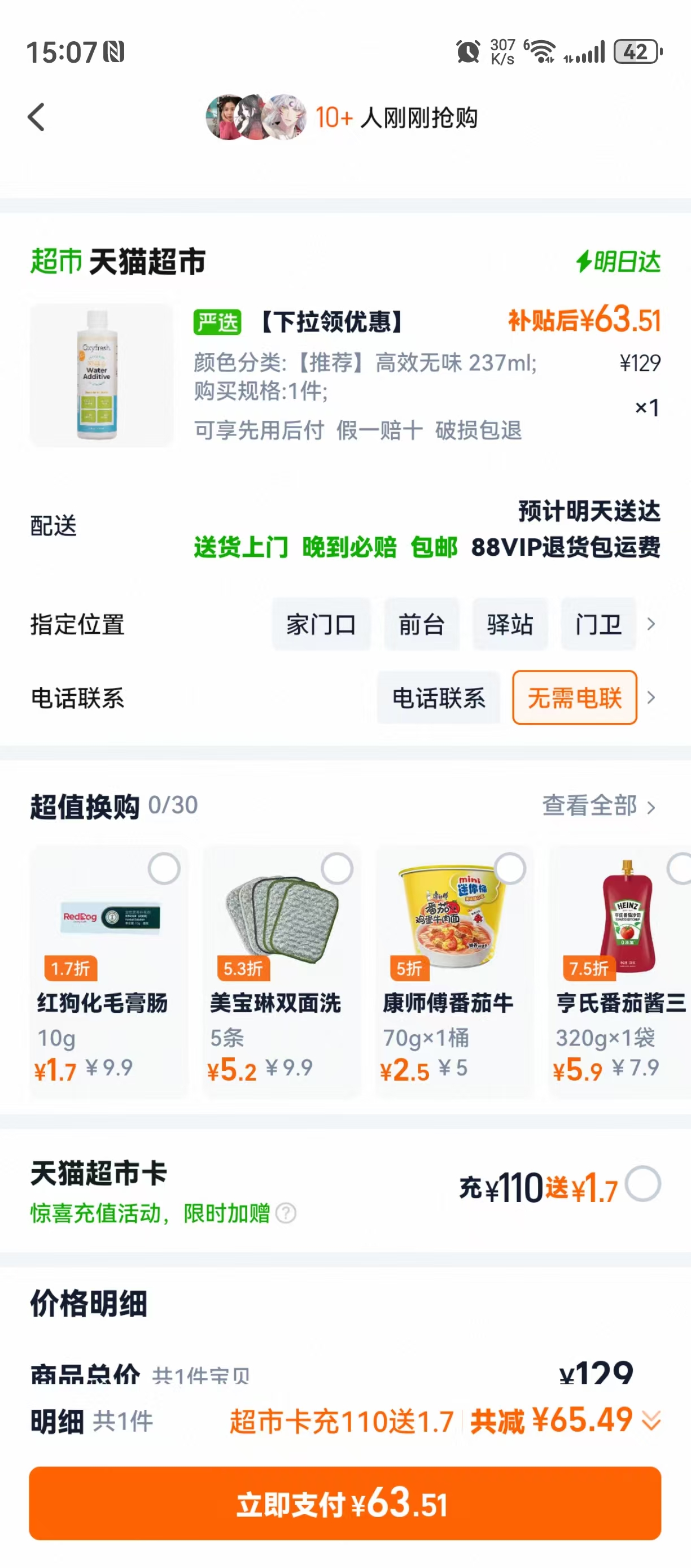Show more designated location options
691x1568 pixels.
coord(651,625)
